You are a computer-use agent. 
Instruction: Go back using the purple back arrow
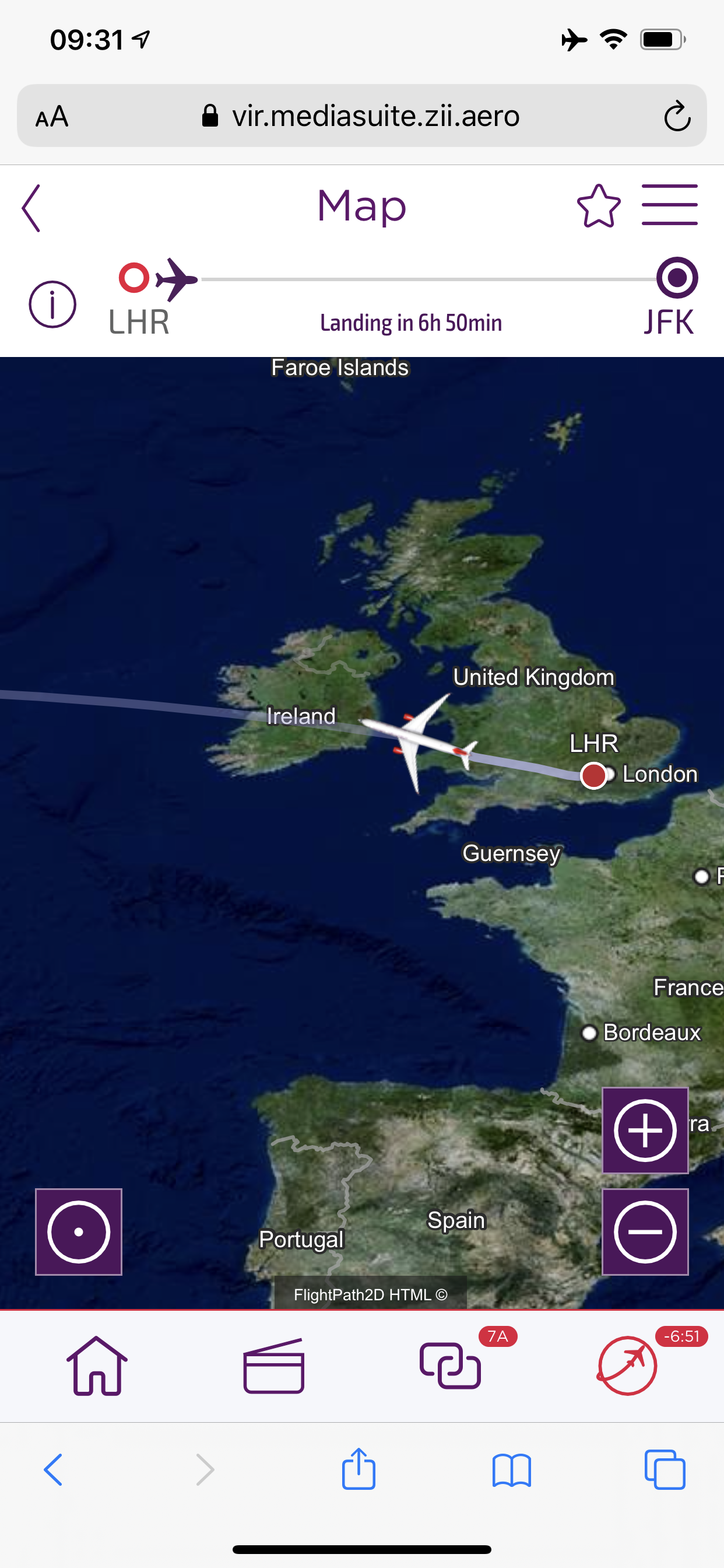[x=31, y=208]
